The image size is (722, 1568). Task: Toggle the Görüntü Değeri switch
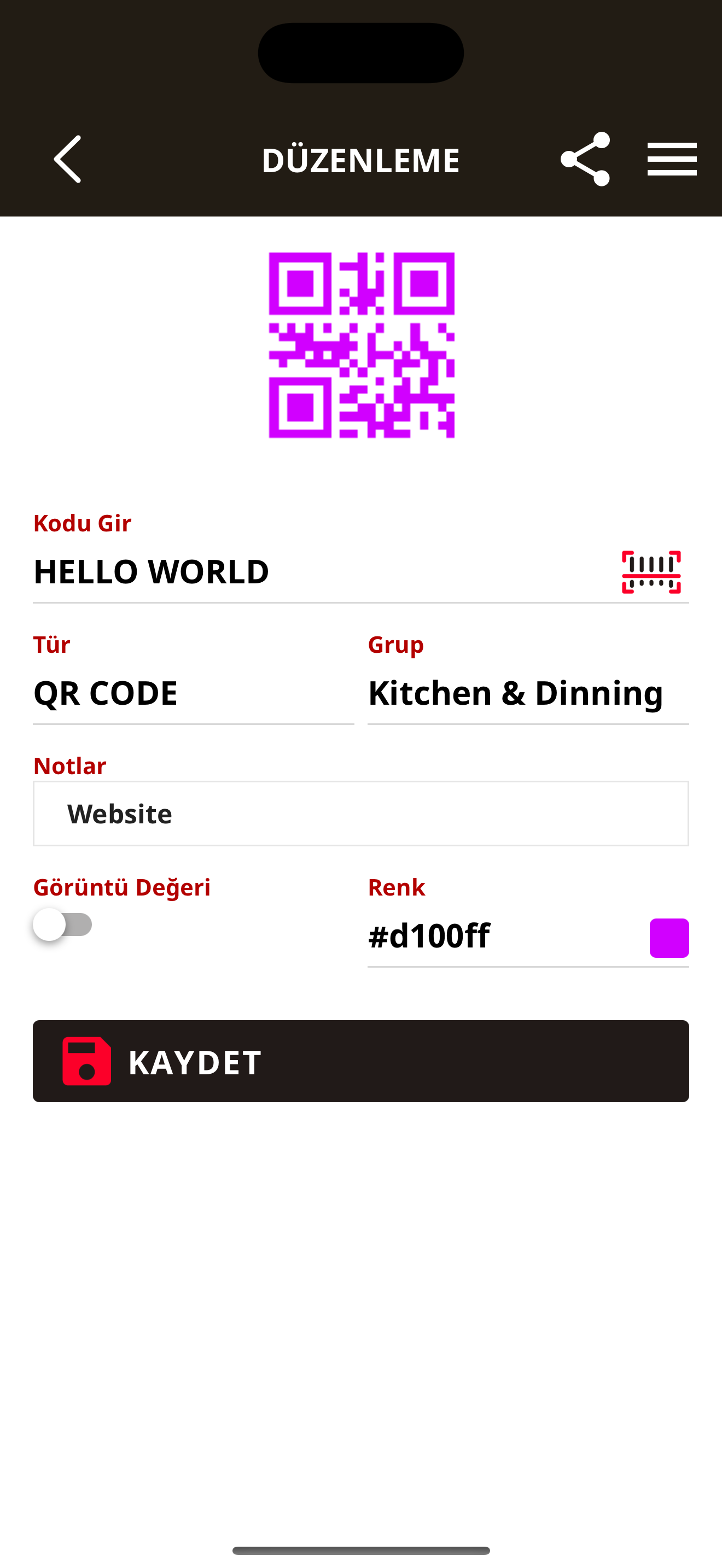63,925
